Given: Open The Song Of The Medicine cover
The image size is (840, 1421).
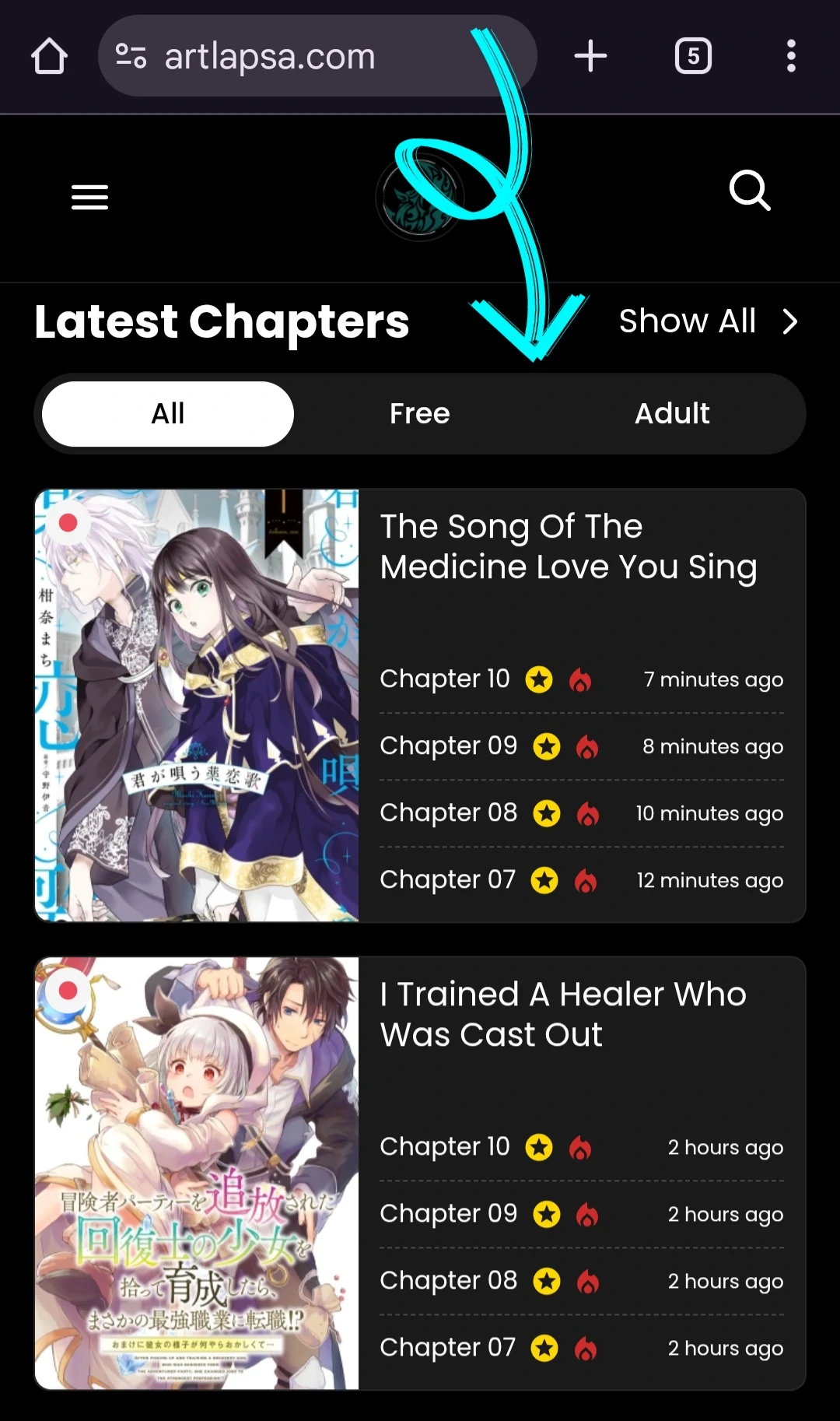Looking at the screenshot, I should pos(197,705).
